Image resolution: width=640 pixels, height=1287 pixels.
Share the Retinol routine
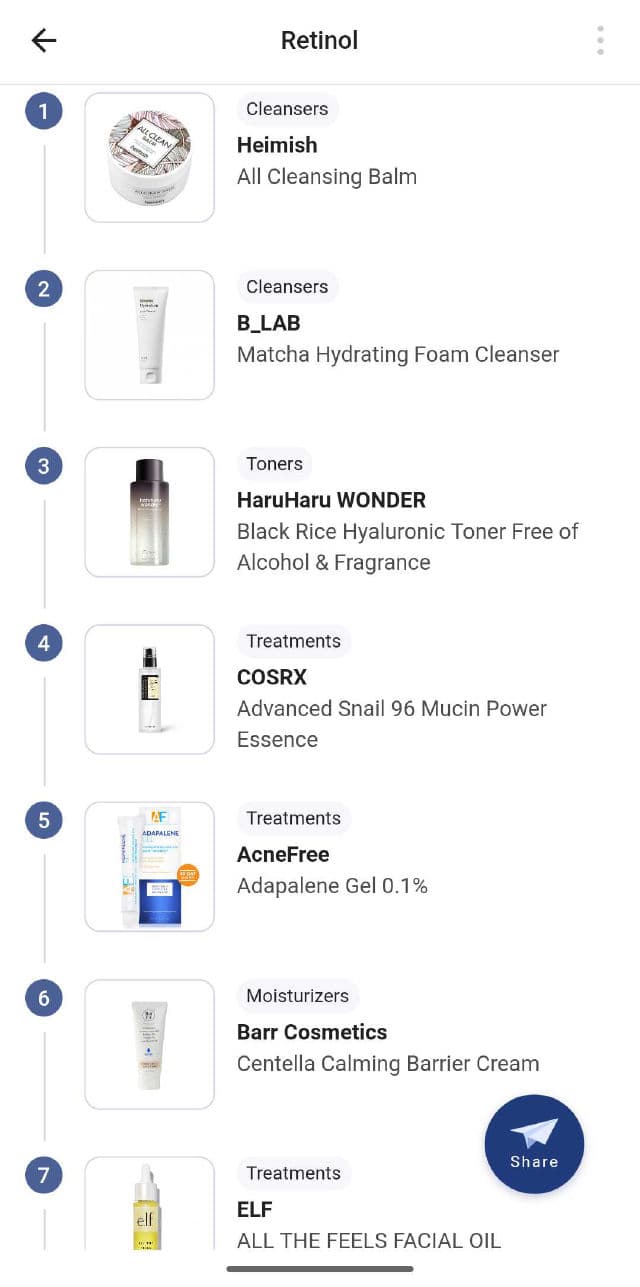coord(534,1144)
